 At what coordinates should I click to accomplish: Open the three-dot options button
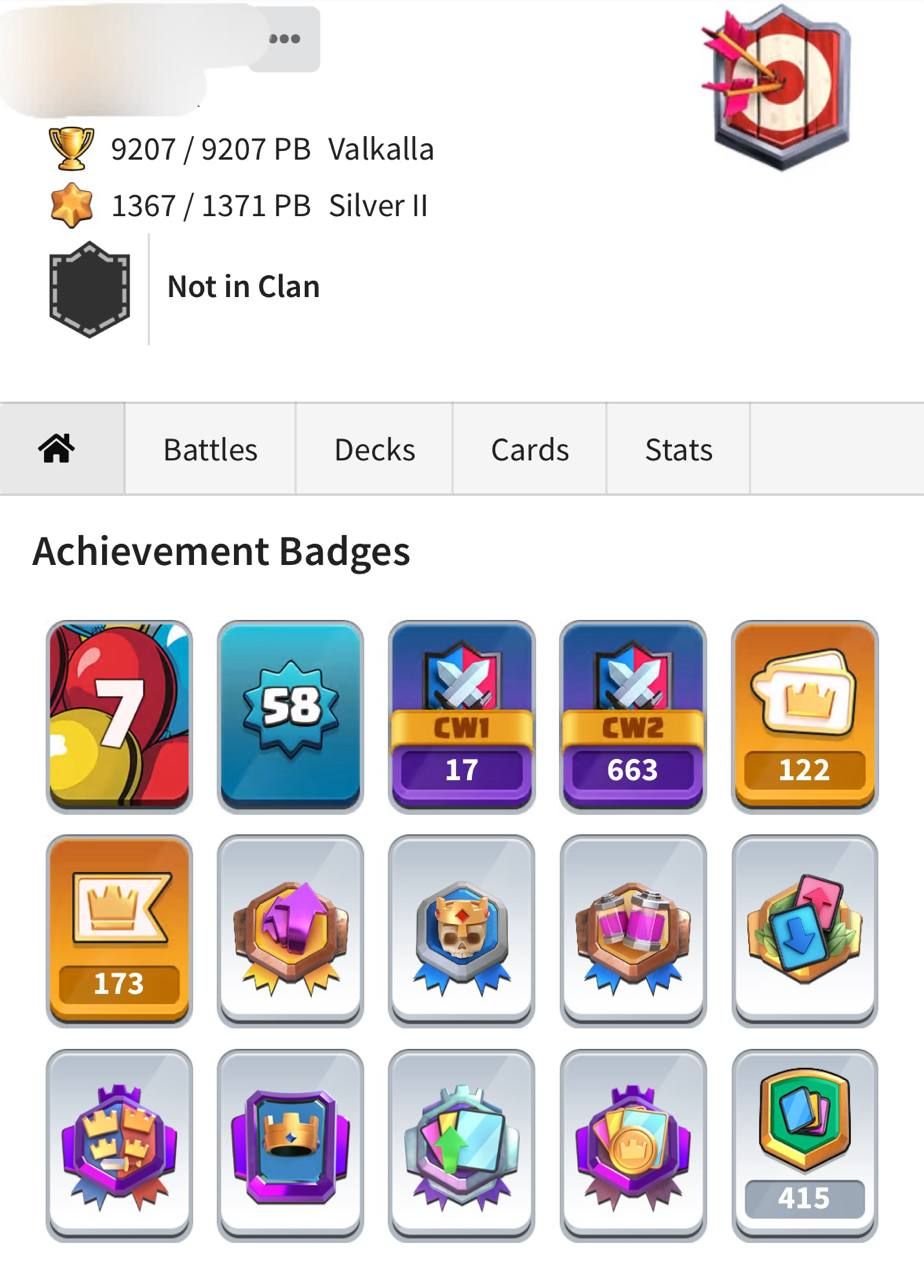click(284, 39)
